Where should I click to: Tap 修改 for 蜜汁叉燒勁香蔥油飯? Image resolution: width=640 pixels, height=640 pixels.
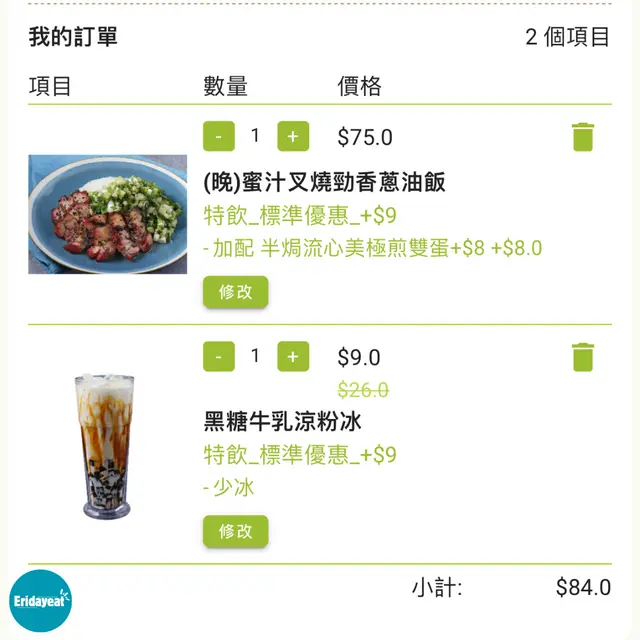(236, 292)
